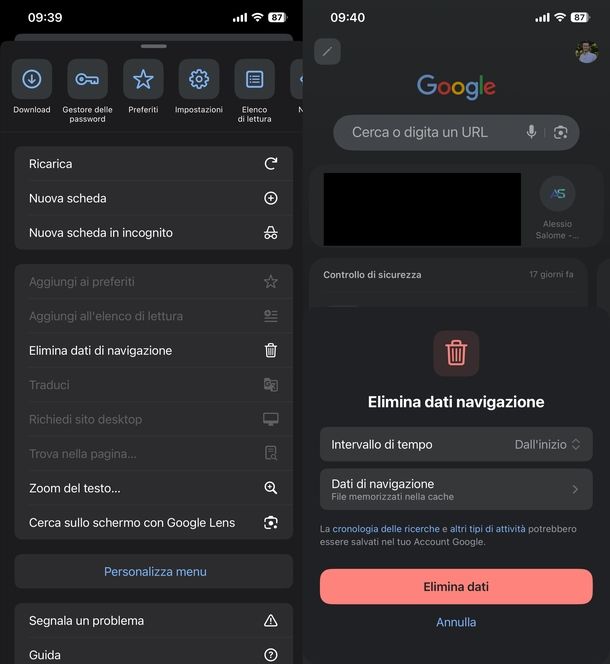Choose Nuova scheda

[x=153, y=198]
